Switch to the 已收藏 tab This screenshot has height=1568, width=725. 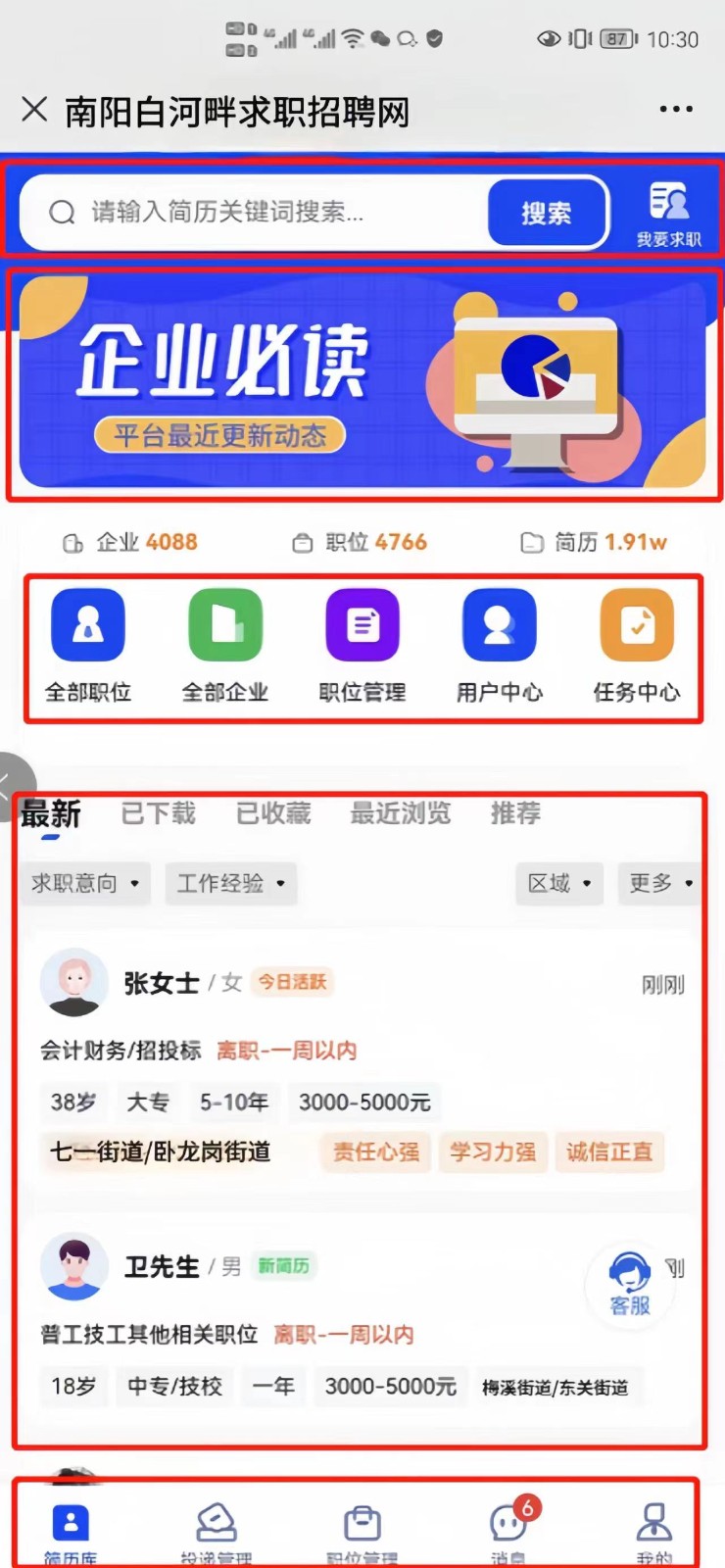coord(273,813)
